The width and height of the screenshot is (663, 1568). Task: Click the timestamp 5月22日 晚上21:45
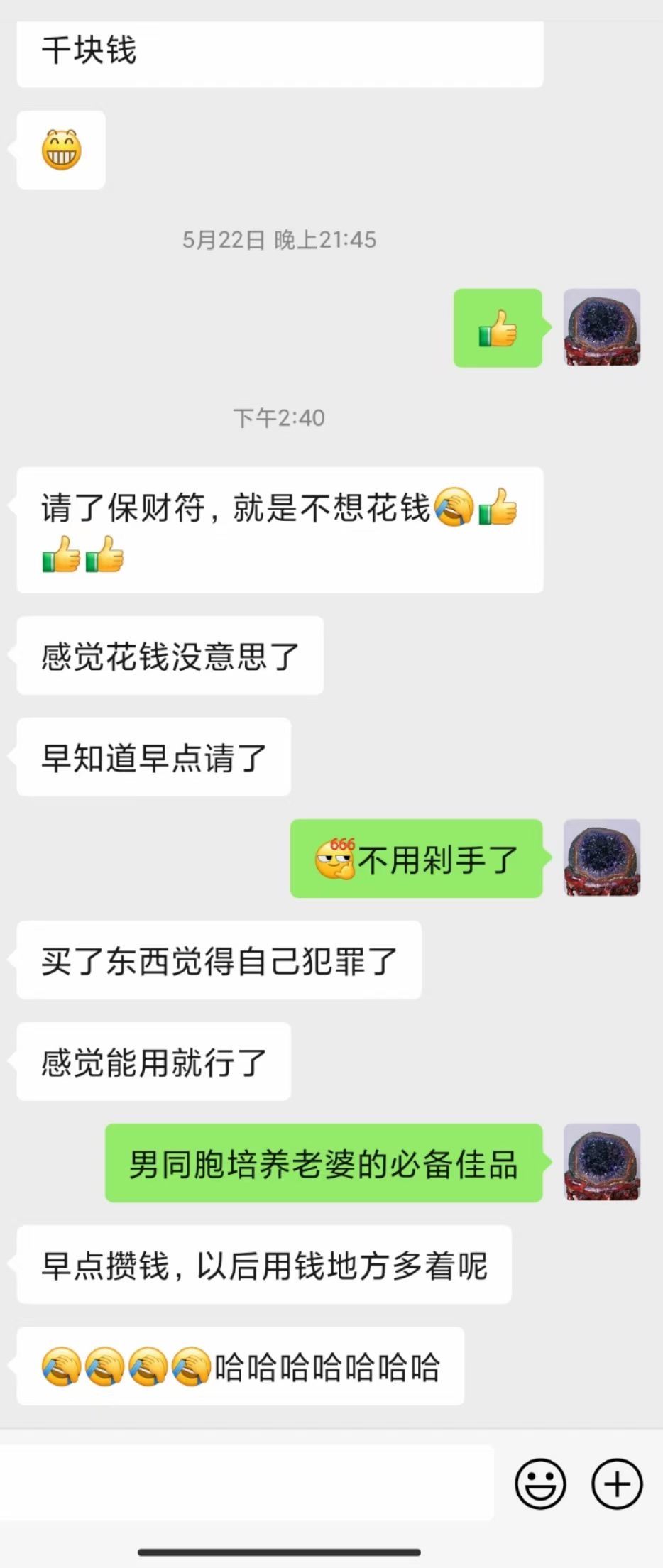click(x=281, y=239)
